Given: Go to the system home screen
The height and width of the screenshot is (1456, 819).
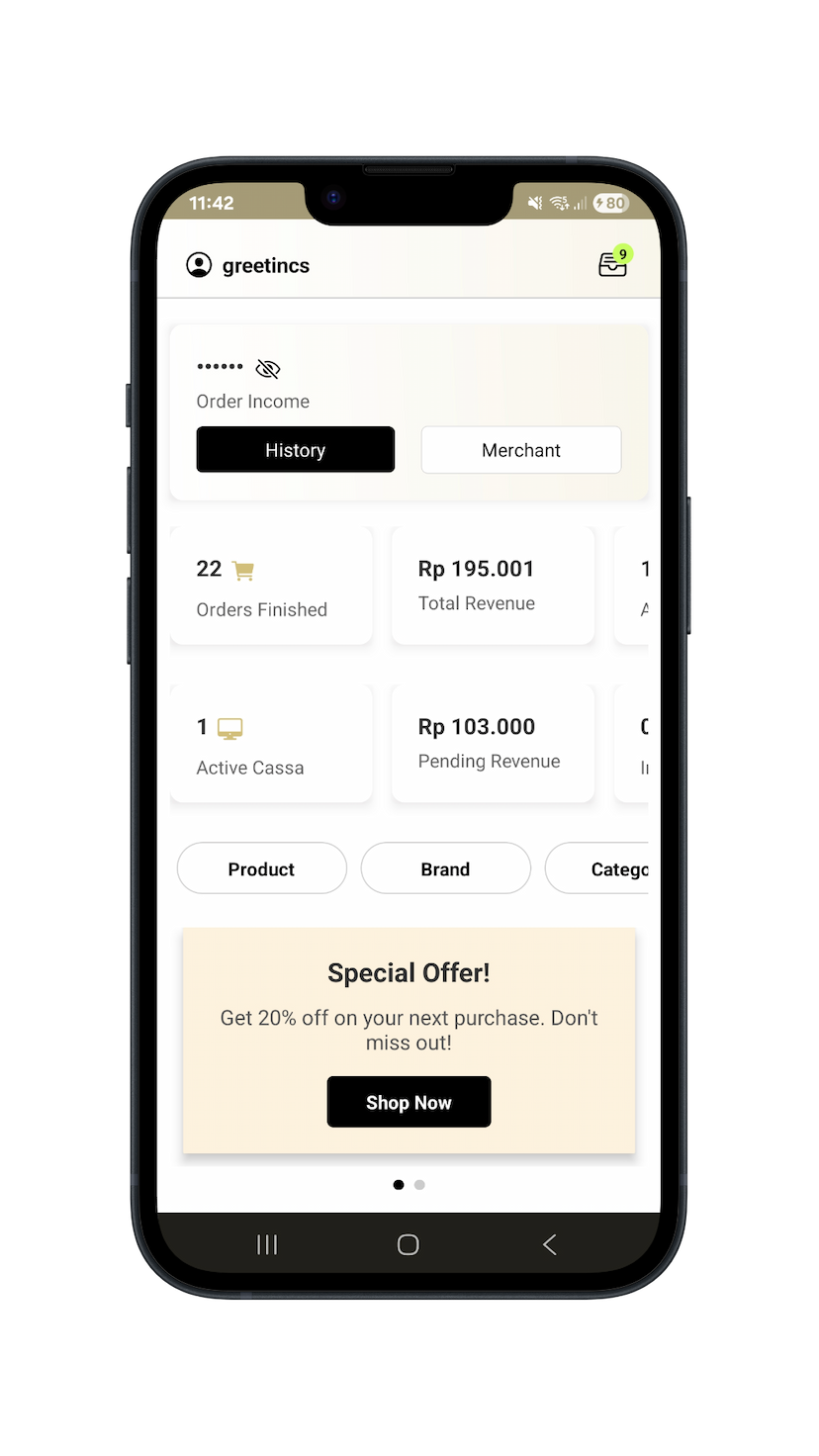Looking at the screenshot, I should [x=409, y=1244].
